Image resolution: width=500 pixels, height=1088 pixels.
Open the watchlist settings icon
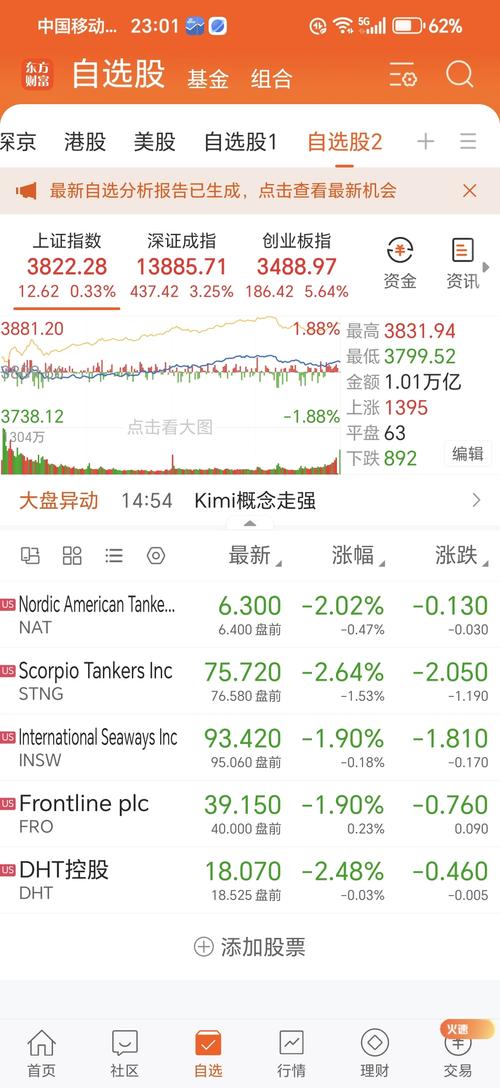click(402, 74)
